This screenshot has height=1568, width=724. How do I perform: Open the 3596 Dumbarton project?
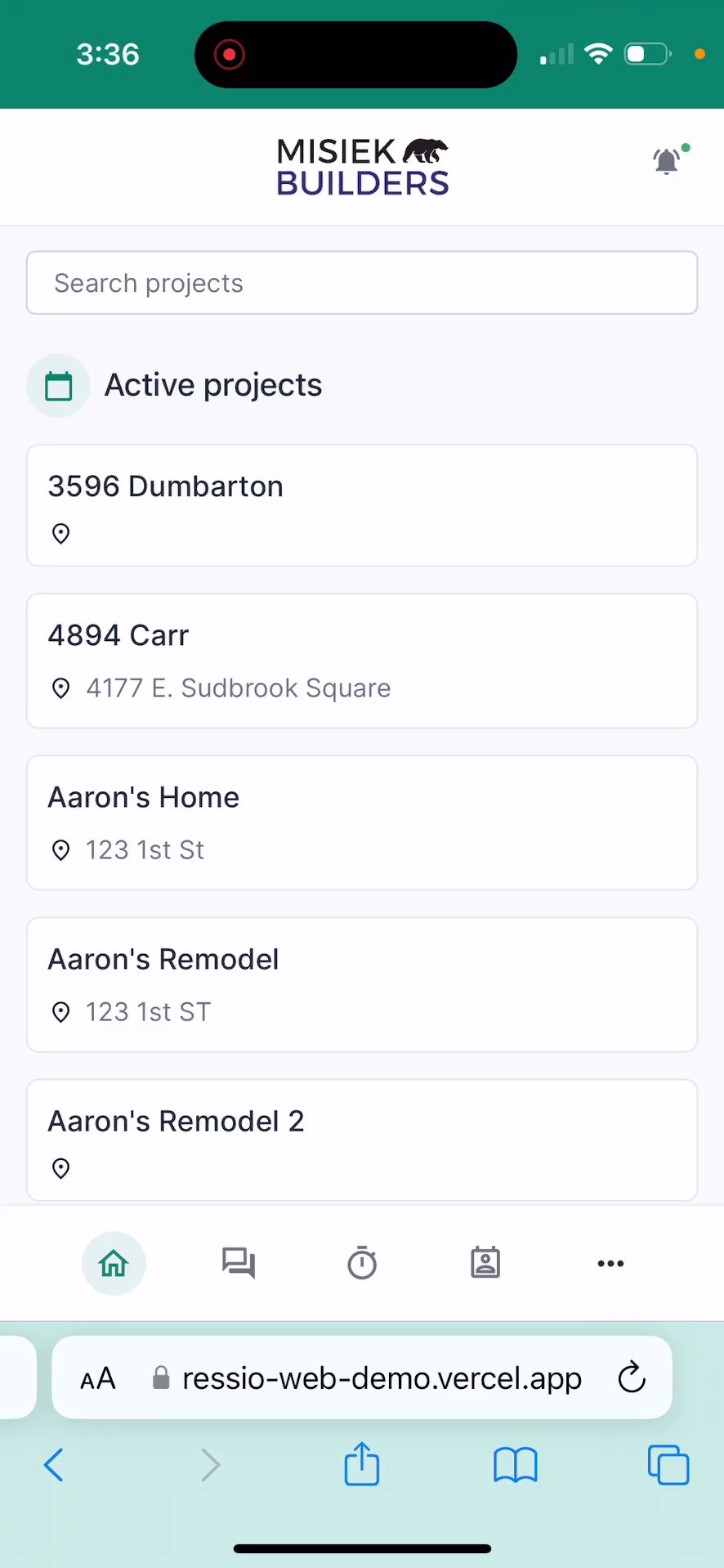(361, 505)
